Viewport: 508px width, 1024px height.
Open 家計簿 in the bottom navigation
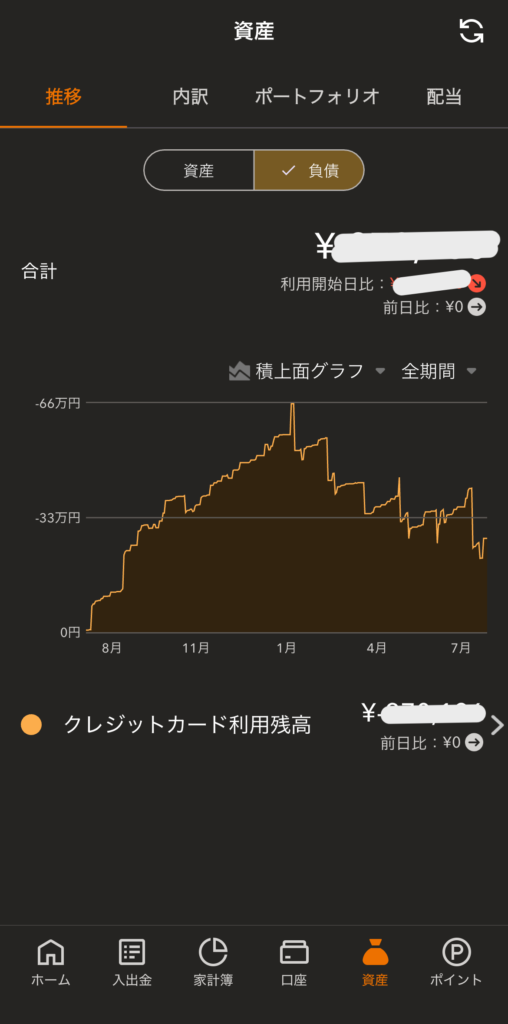pyautogui.click(x=213, y=961)
